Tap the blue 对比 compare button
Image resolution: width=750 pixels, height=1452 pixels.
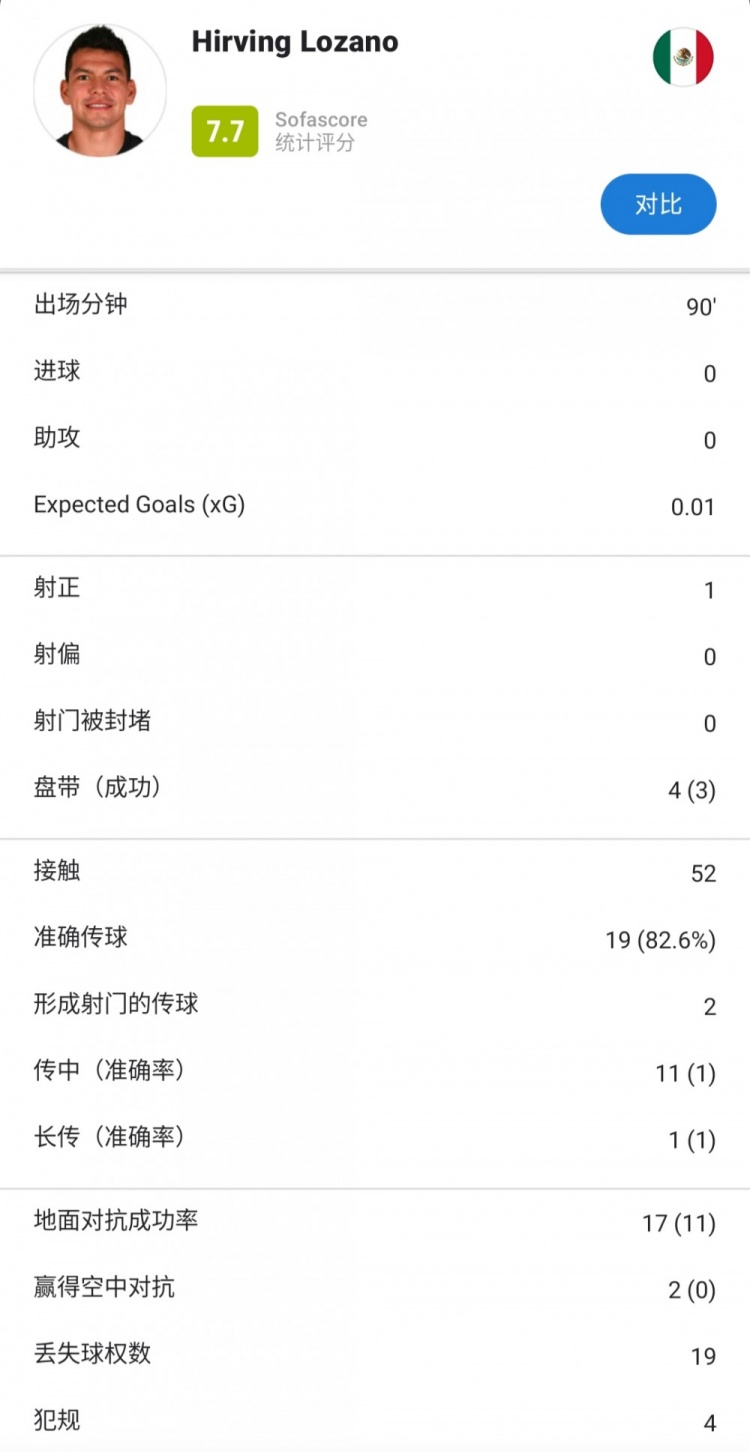point(658,204)
